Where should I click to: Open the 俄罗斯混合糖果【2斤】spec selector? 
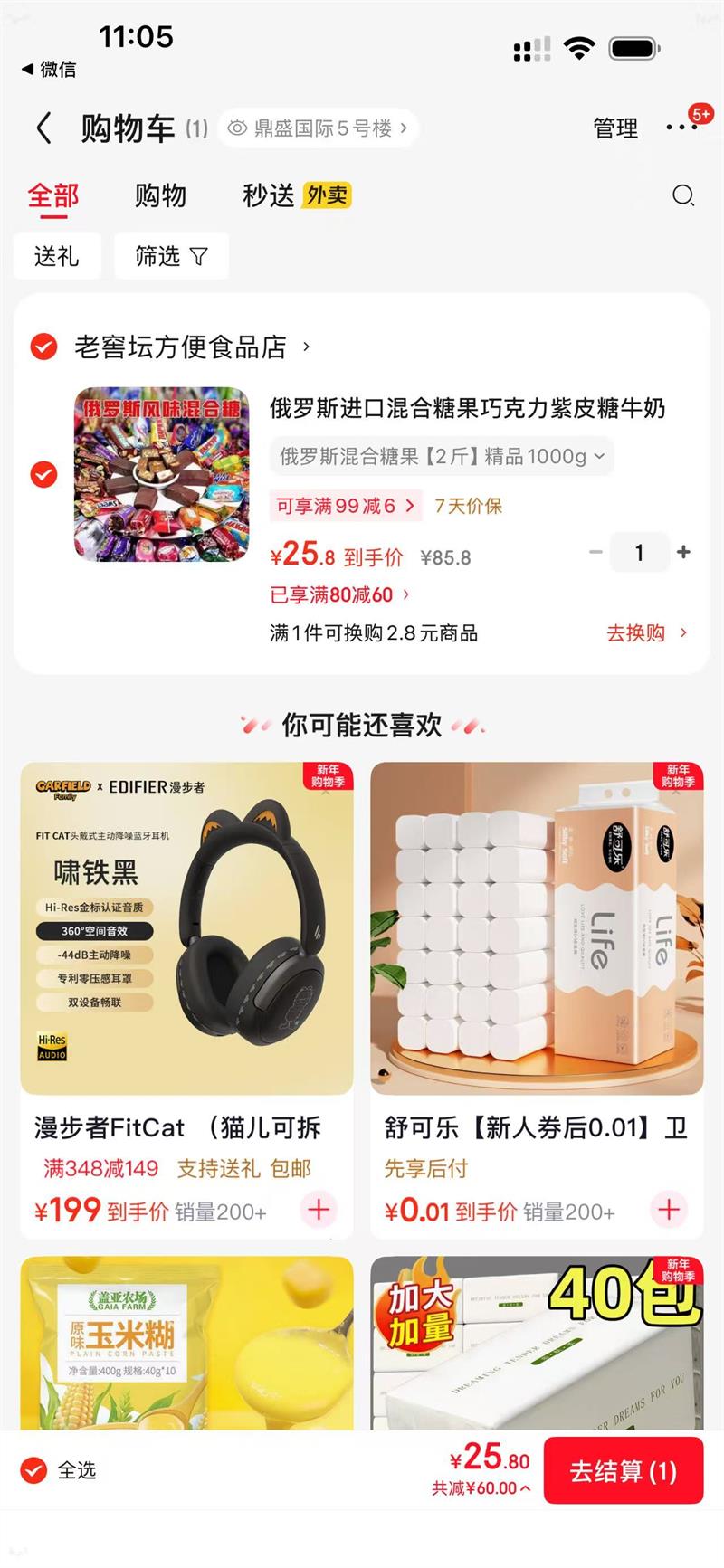pyautogui.click(x=441, y=457)
